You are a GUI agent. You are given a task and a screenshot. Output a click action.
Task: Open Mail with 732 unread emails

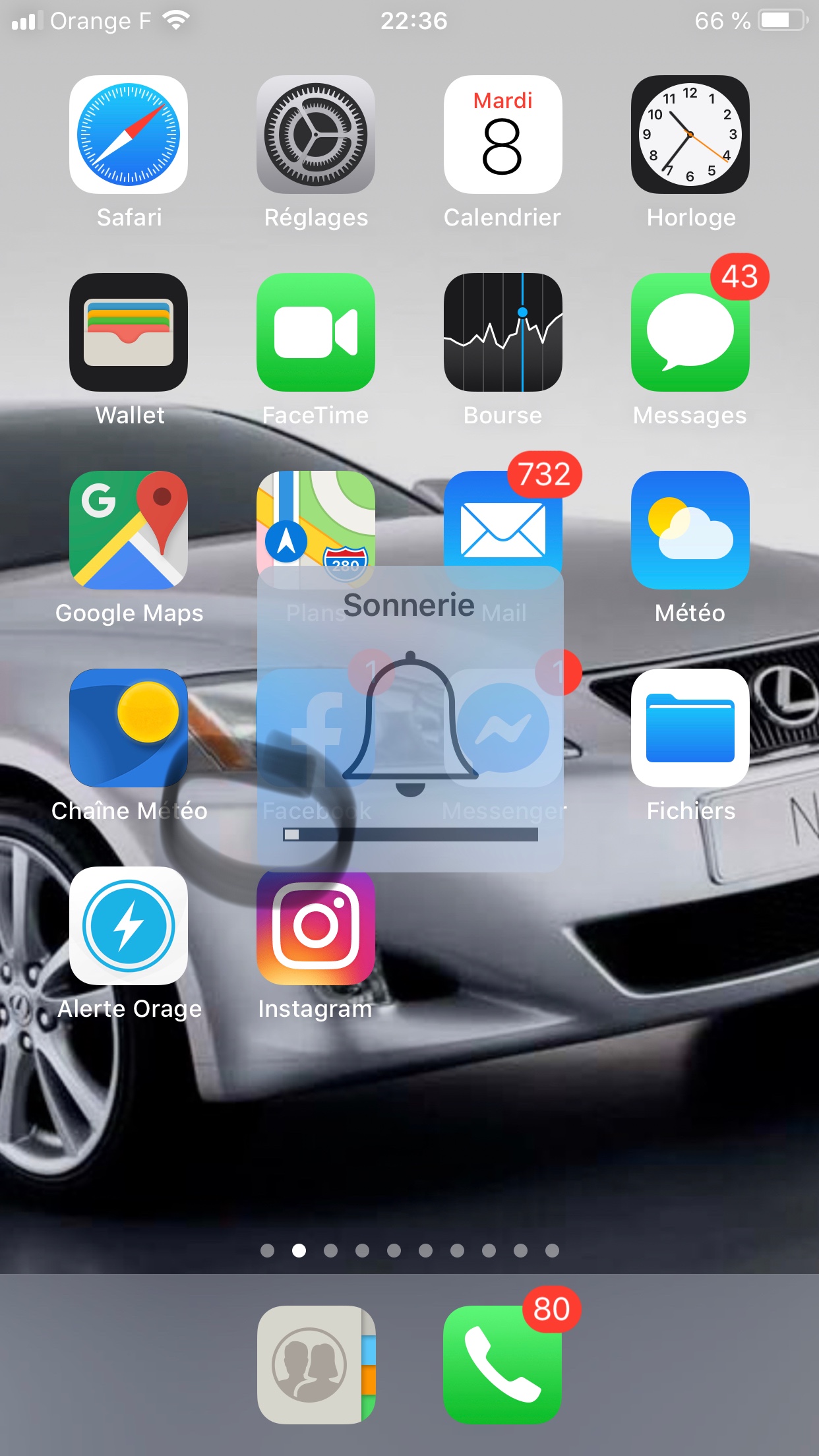coord(502,521)
